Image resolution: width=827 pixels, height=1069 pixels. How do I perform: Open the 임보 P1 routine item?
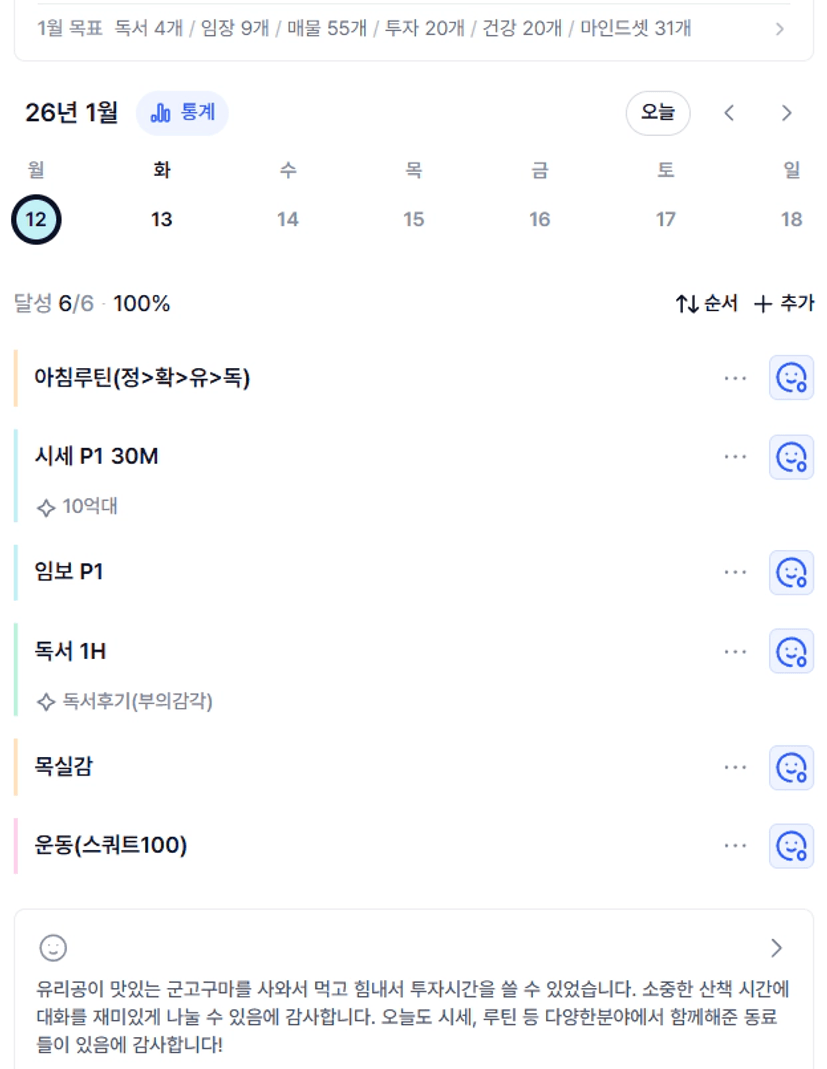tap(69, 572)
